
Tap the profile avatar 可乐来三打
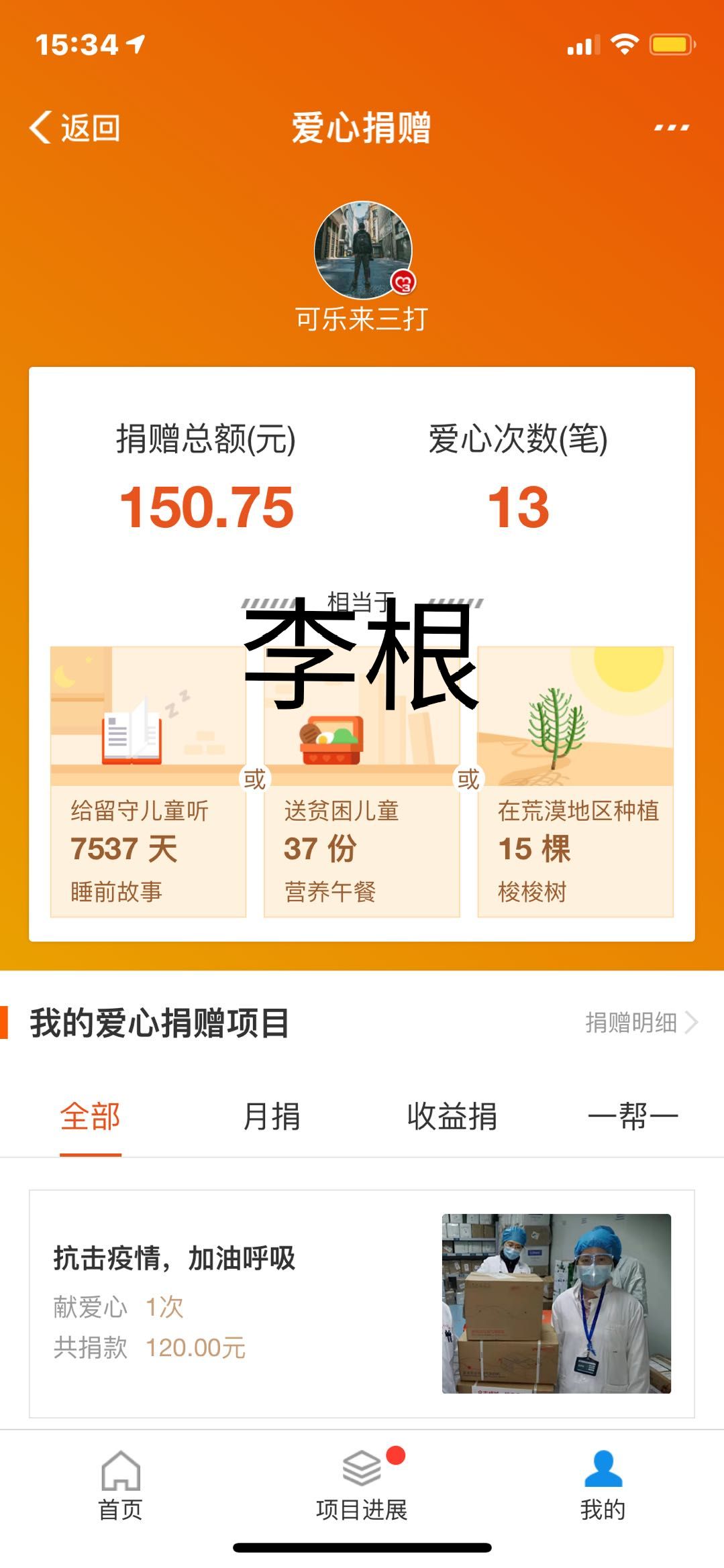pyautogui.click(x=363, y=250)
